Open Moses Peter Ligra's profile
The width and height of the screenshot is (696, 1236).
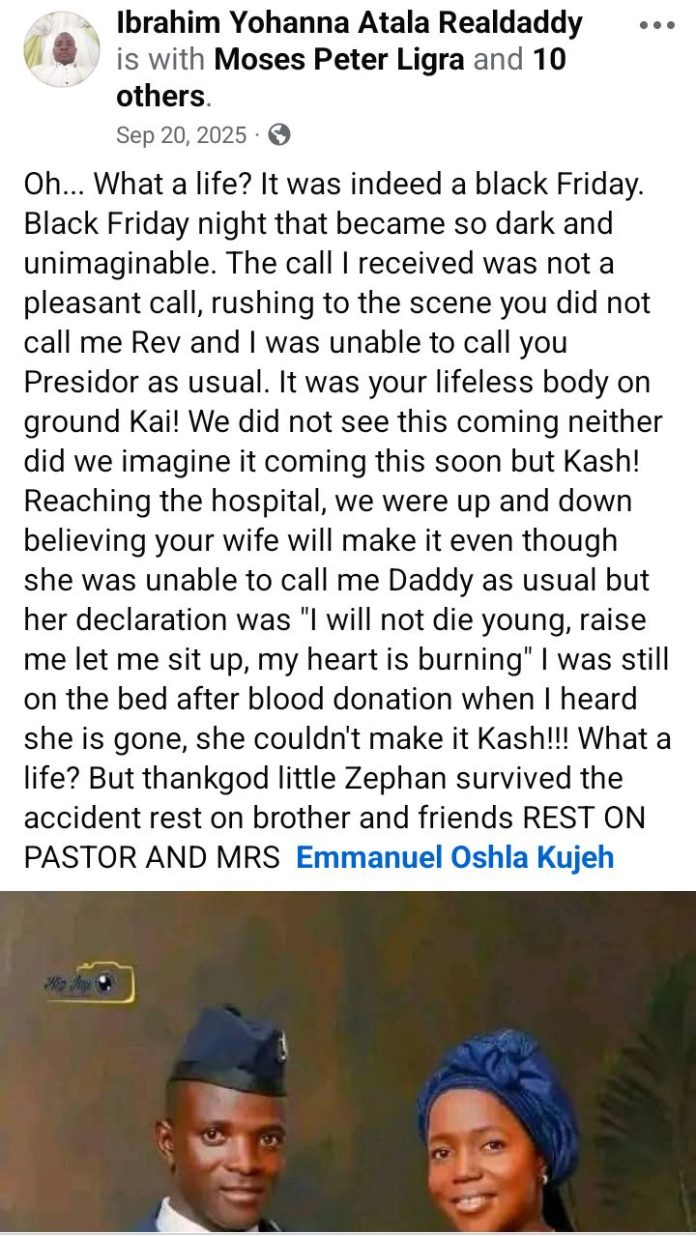coord(340,60)
